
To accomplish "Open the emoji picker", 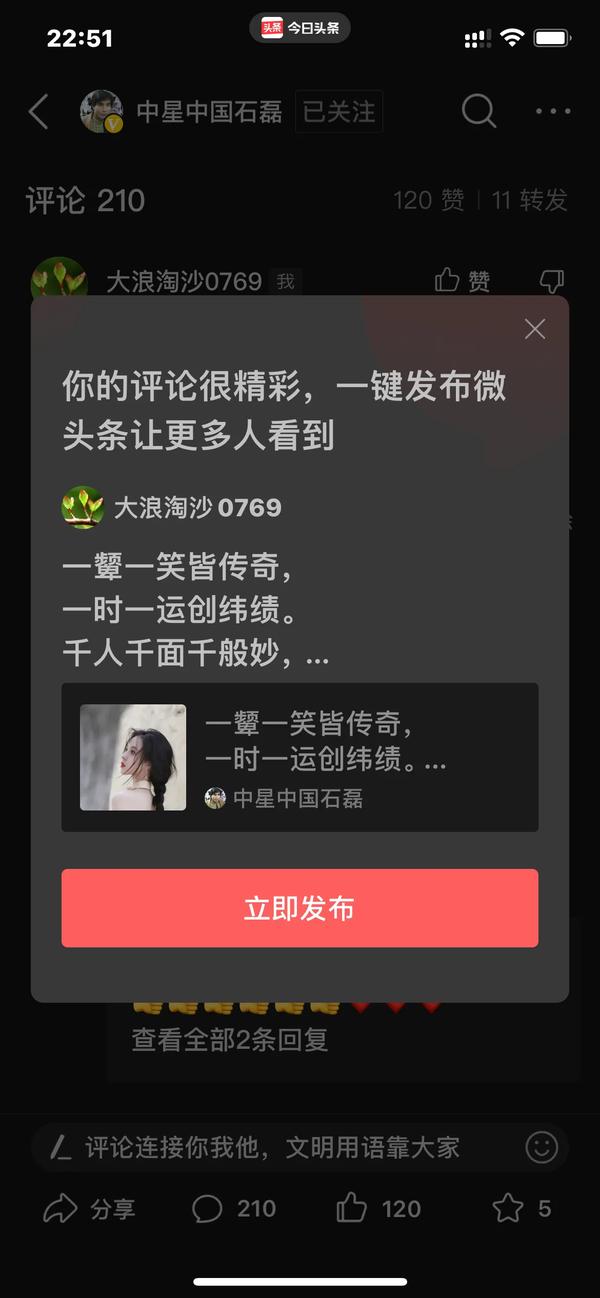I will click(541, 1147).
